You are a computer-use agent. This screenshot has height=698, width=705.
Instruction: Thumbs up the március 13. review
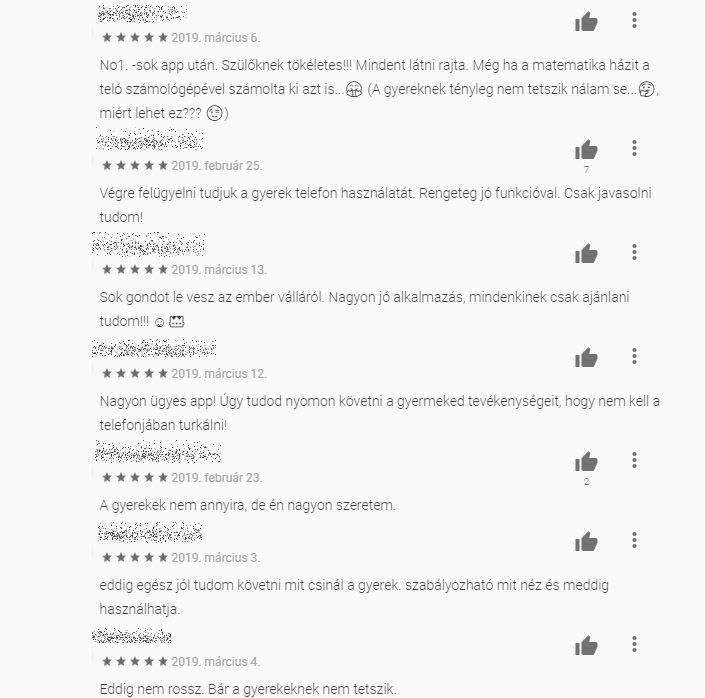tap(586, 254)
